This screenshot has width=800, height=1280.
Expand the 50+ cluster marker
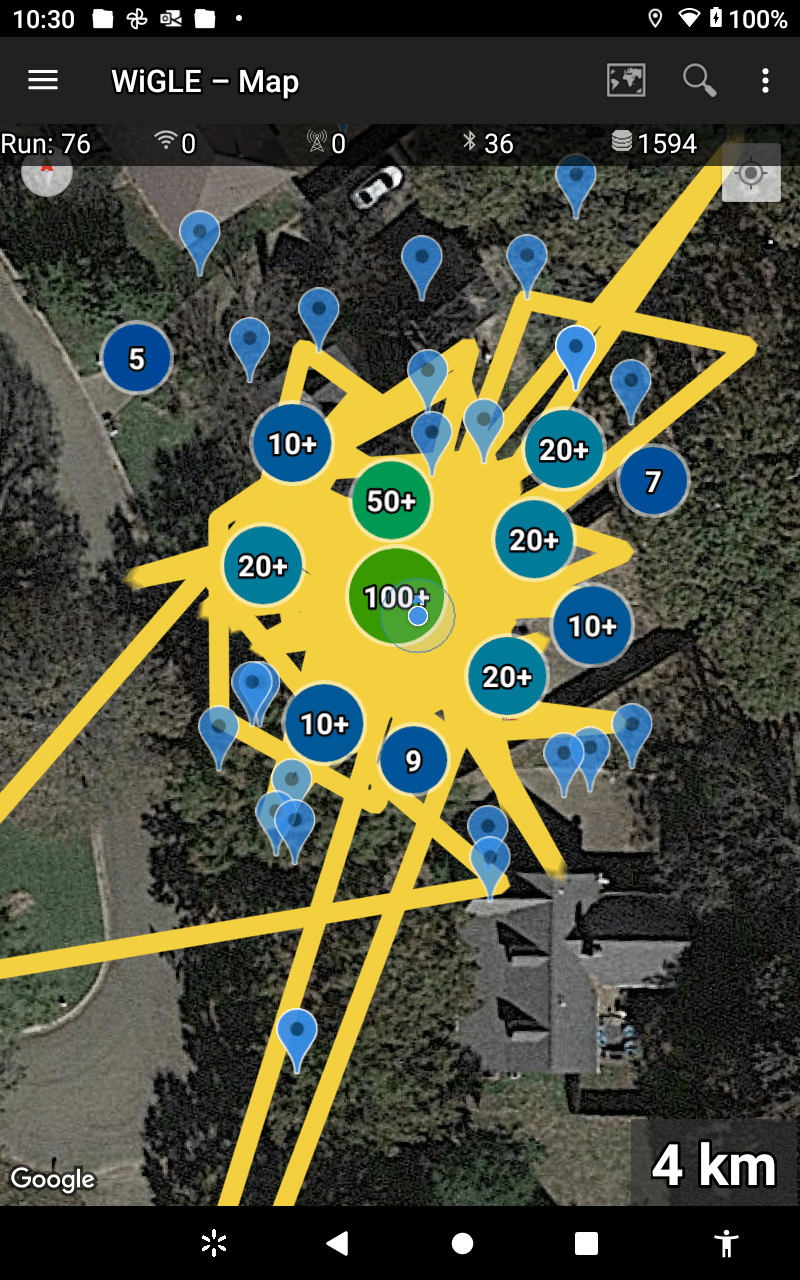click(391, 501)
